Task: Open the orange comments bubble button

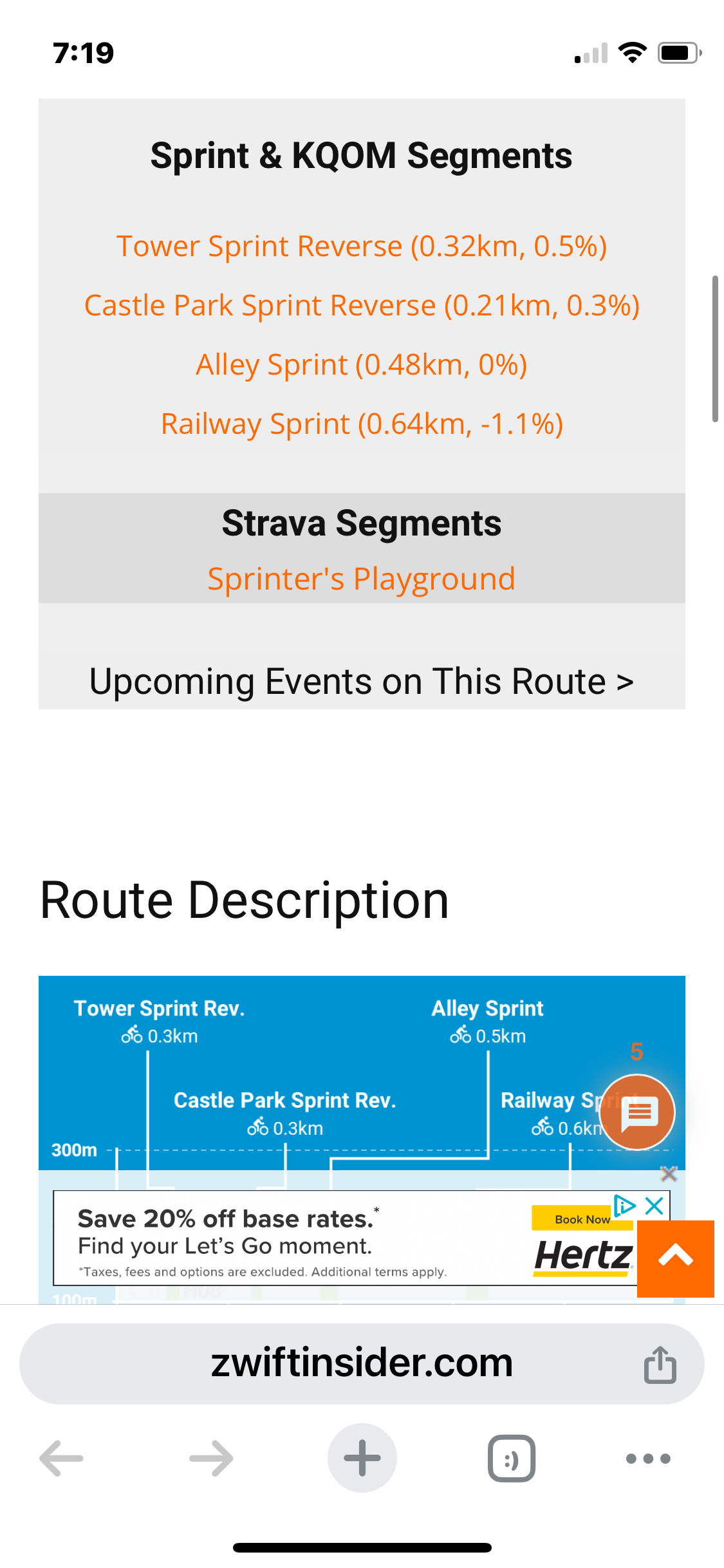Action: (x=637, y=1112)
